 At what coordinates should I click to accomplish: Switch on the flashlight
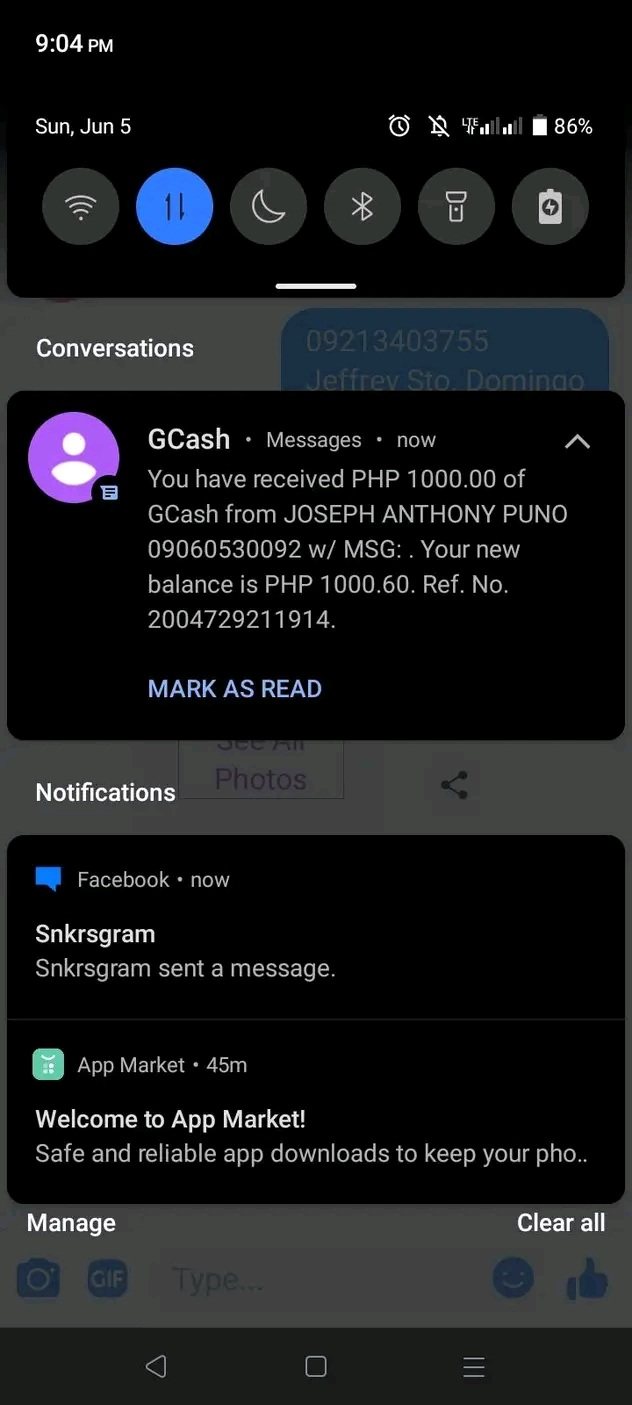(456, 207)
